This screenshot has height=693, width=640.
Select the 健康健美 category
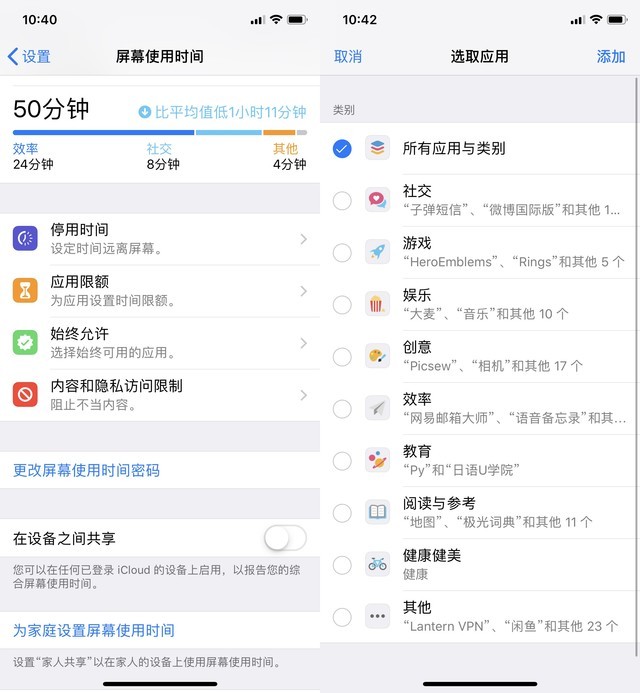click(480, 565)
